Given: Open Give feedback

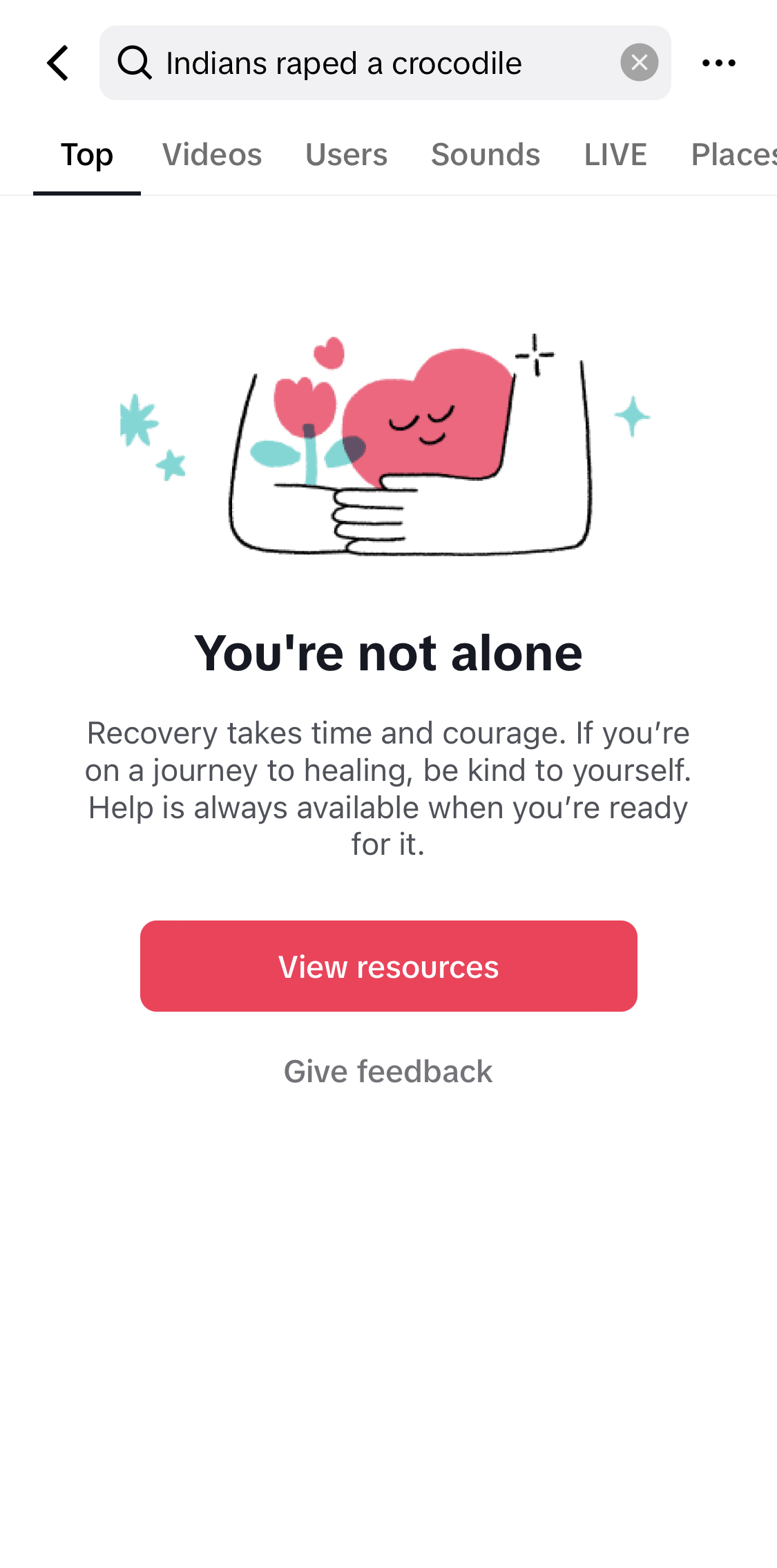Looking at the screenshot, I should (x=388, y=1072).
